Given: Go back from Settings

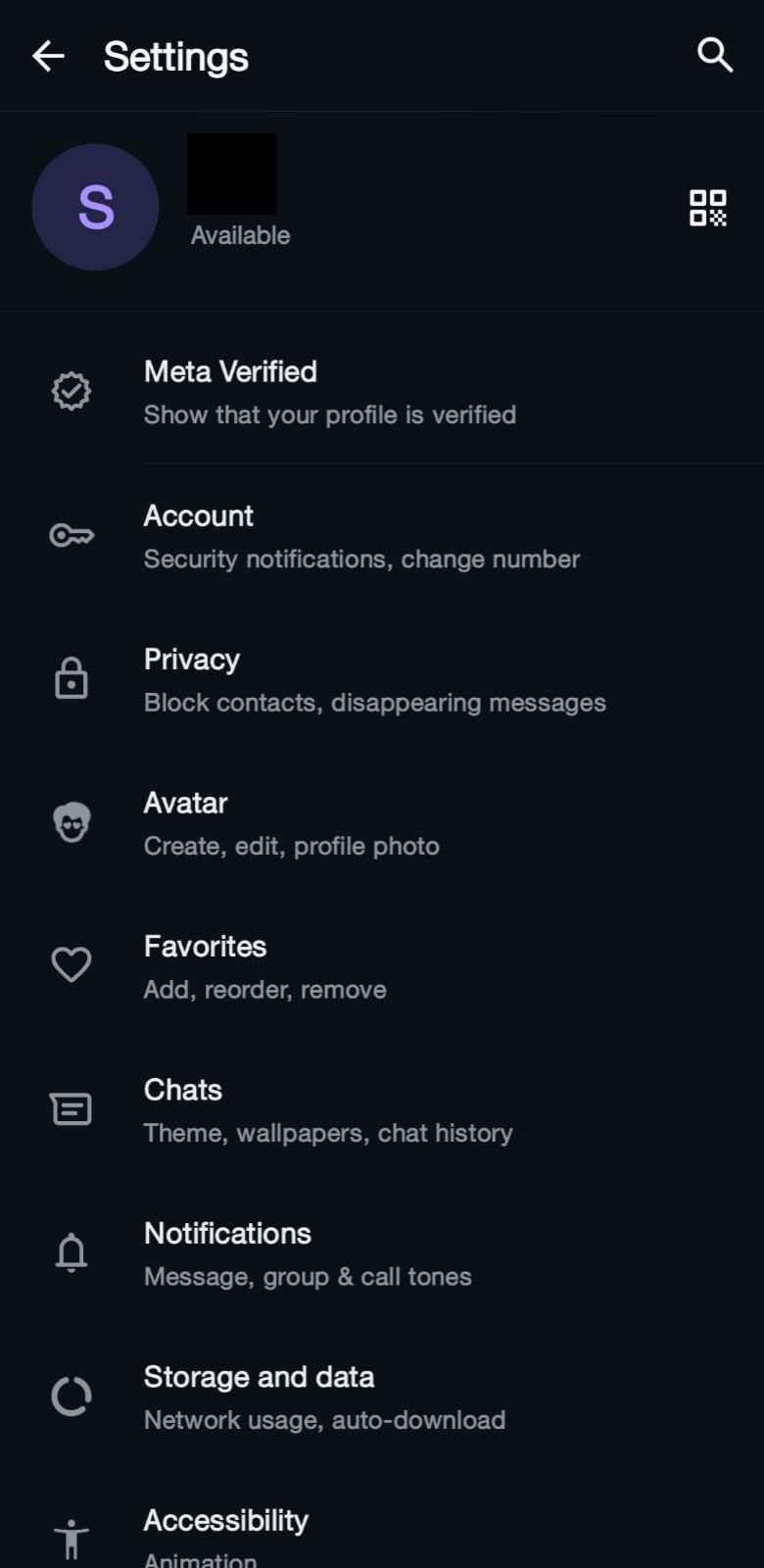Looking at the screenshot, I should 48,57.
